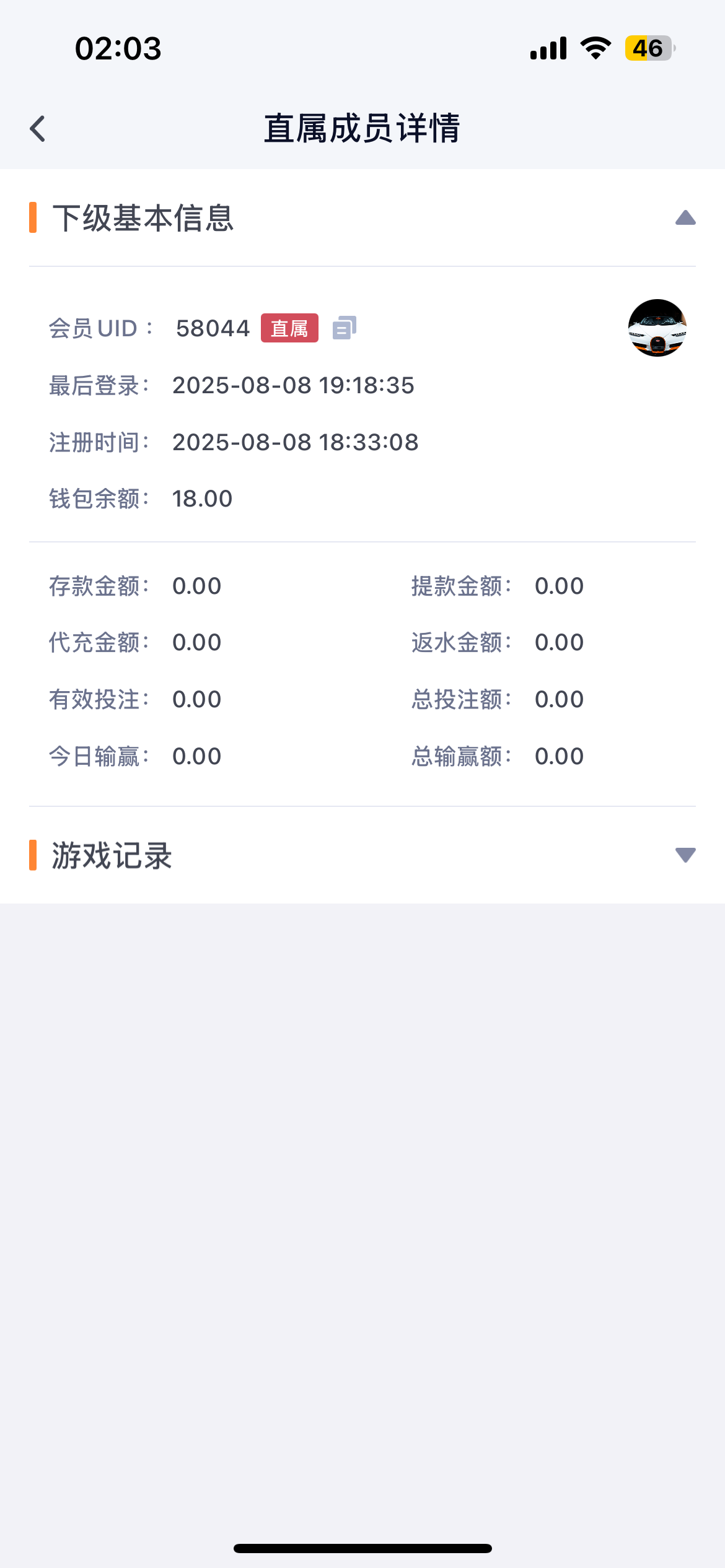Viewport: 725px width, 1568px height.
Task: Collapse the 下级基本信息 section
Action: click(x=685, y=218)
